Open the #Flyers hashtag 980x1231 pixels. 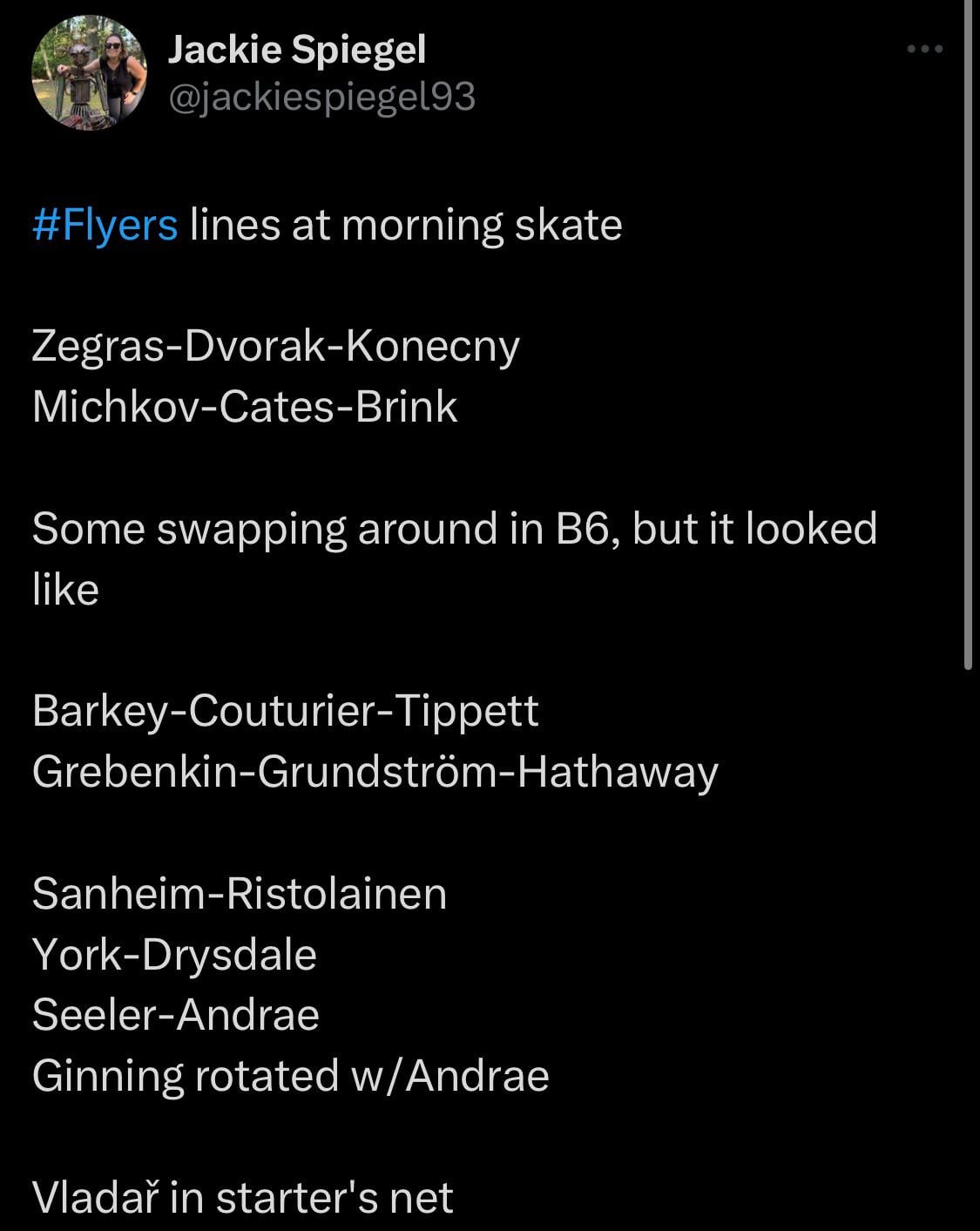105,225
